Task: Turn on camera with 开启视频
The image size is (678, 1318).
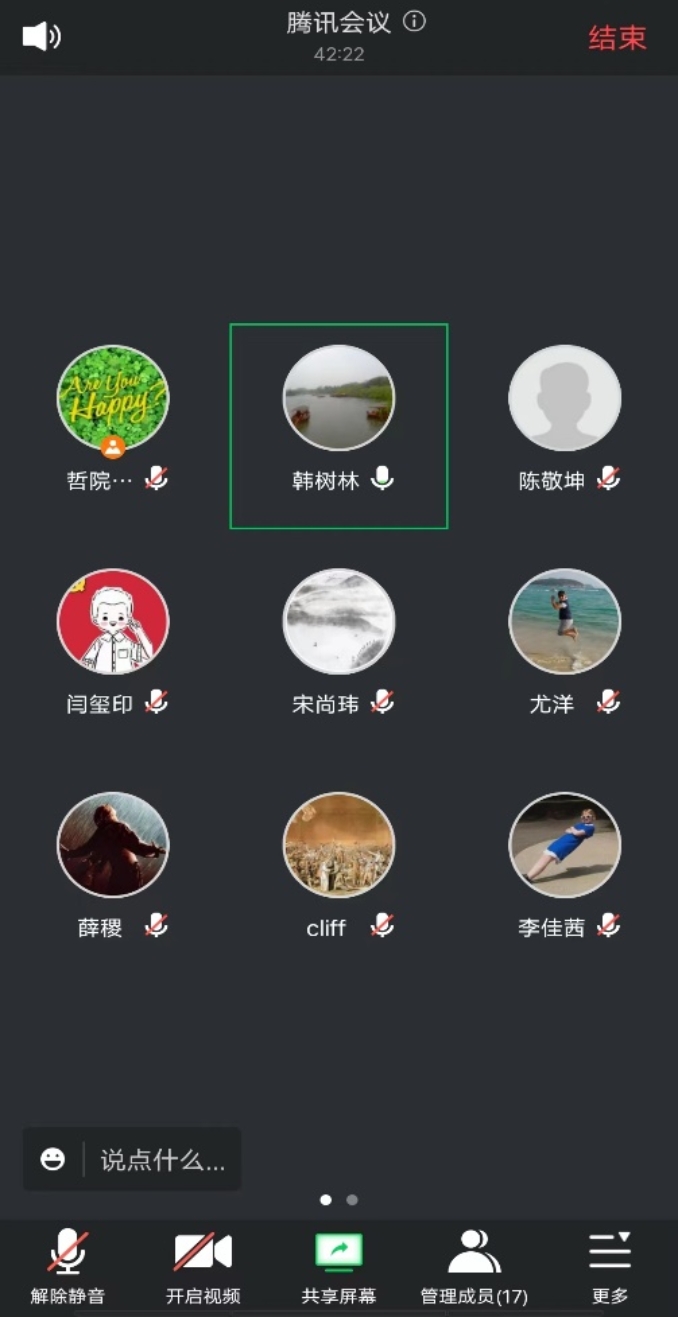Action: tap(203, 1266)
